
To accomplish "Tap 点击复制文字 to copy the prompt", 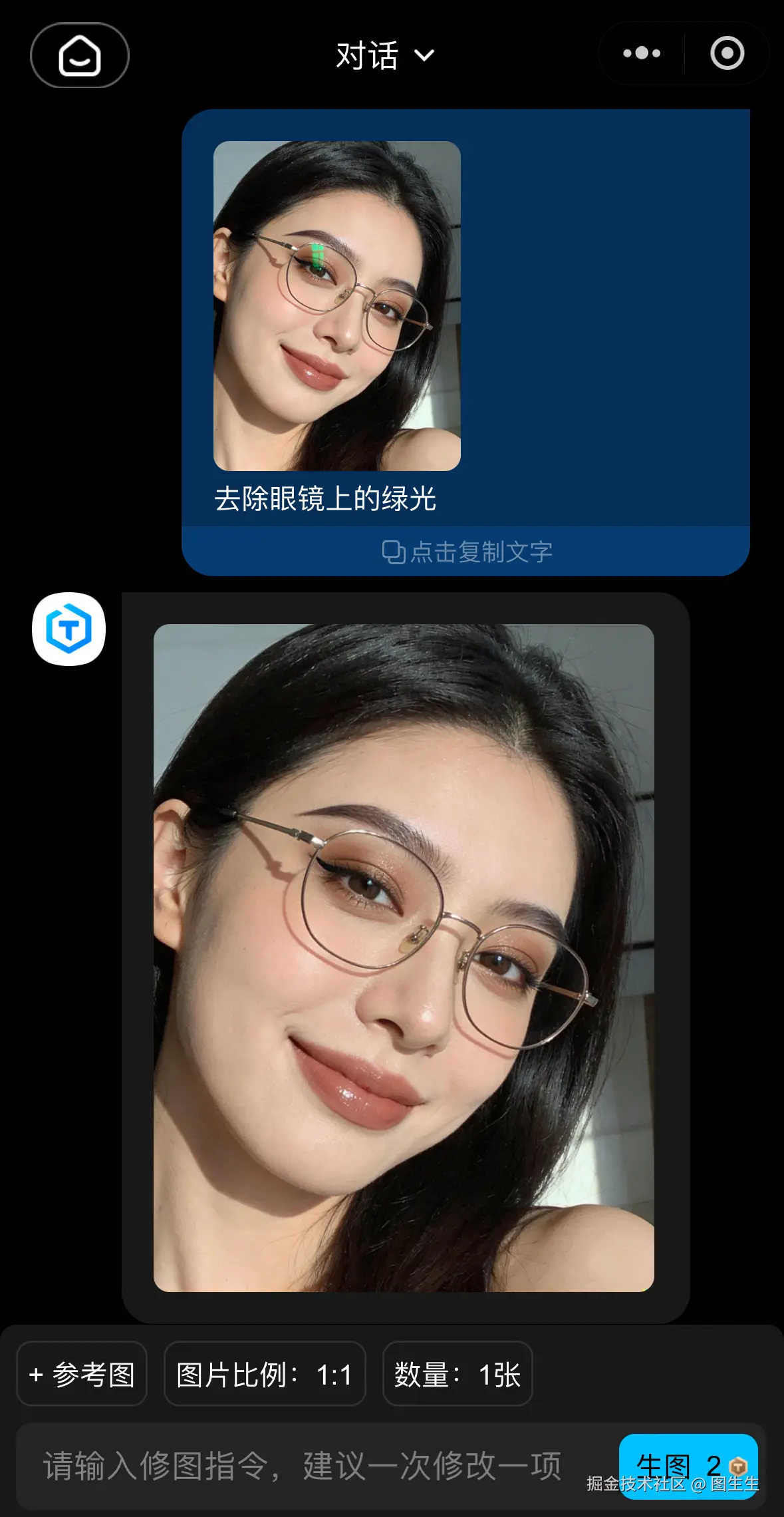I will click(x=467, y=552).
